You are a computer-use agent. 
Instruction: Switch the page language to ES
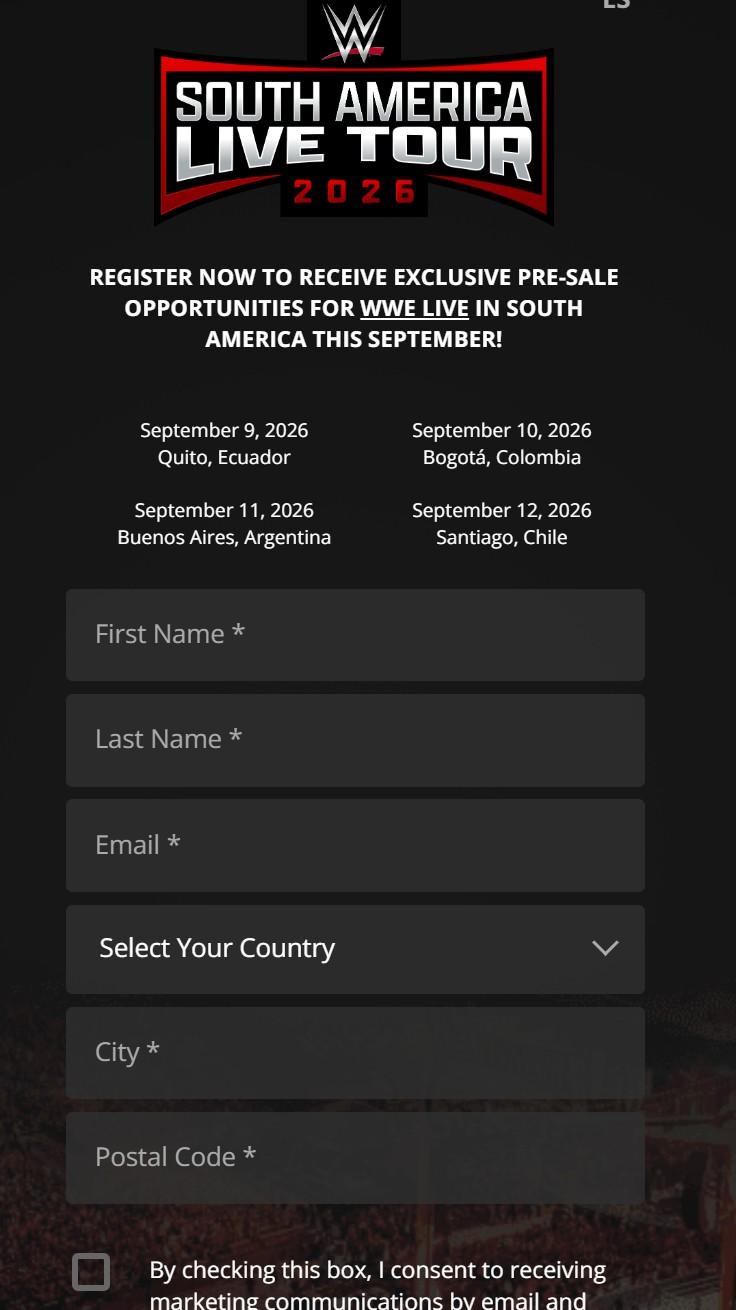point(618,6)
